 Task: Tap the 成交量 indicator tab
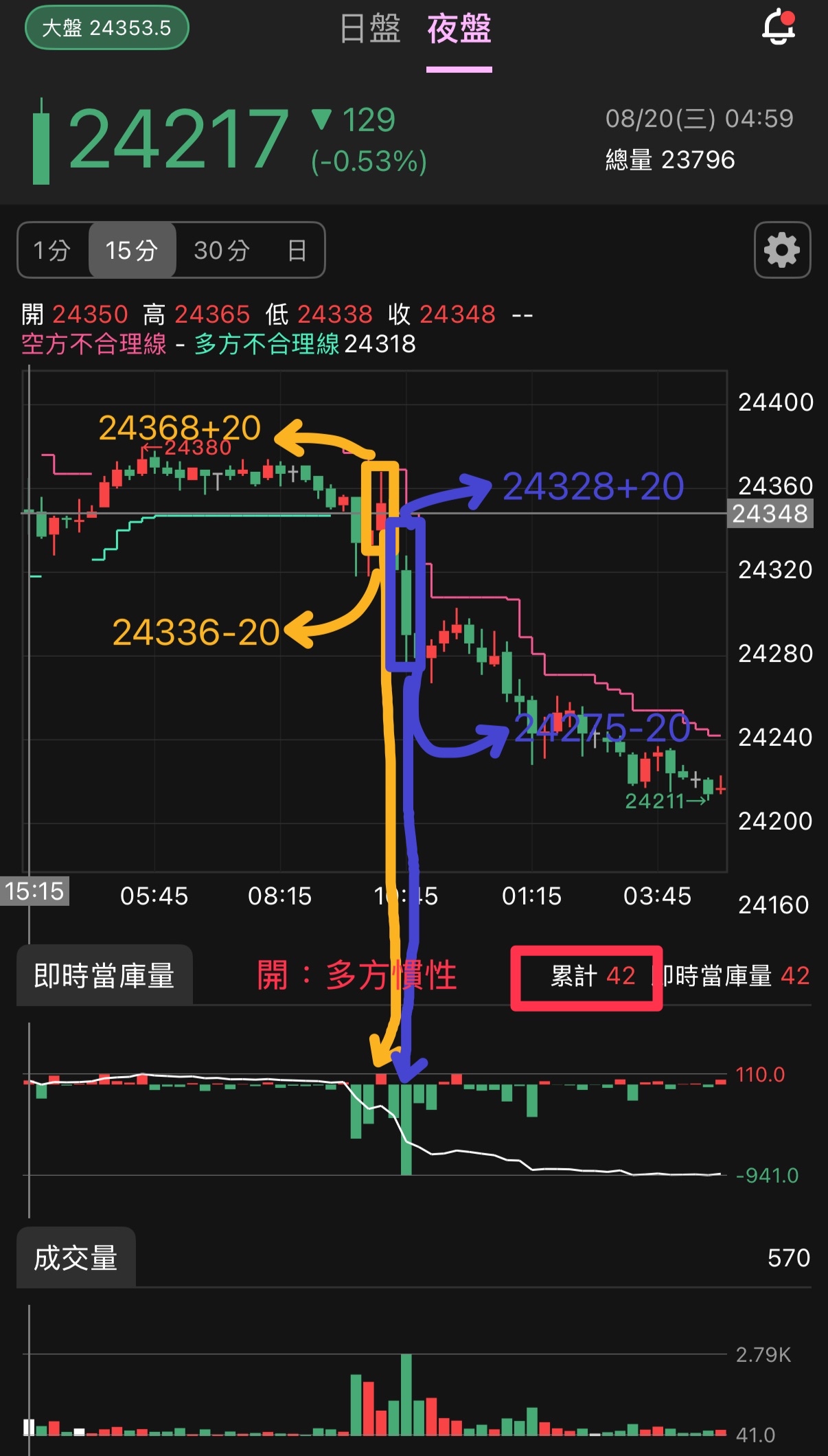pos(76,1258)
